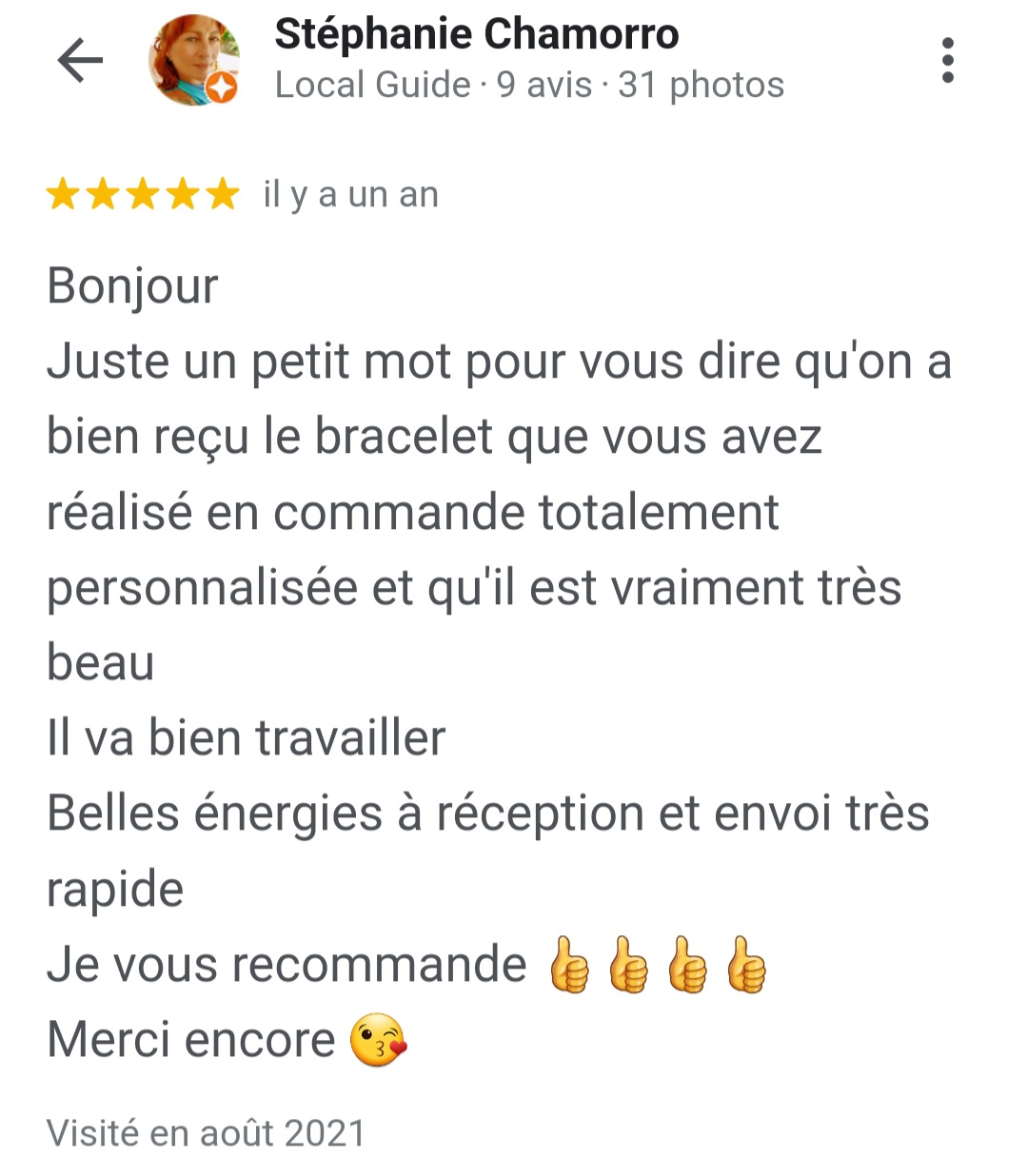Open the three-dot overflow menu
This screenshot has height=1176, width=1028.
pos(947,61)
